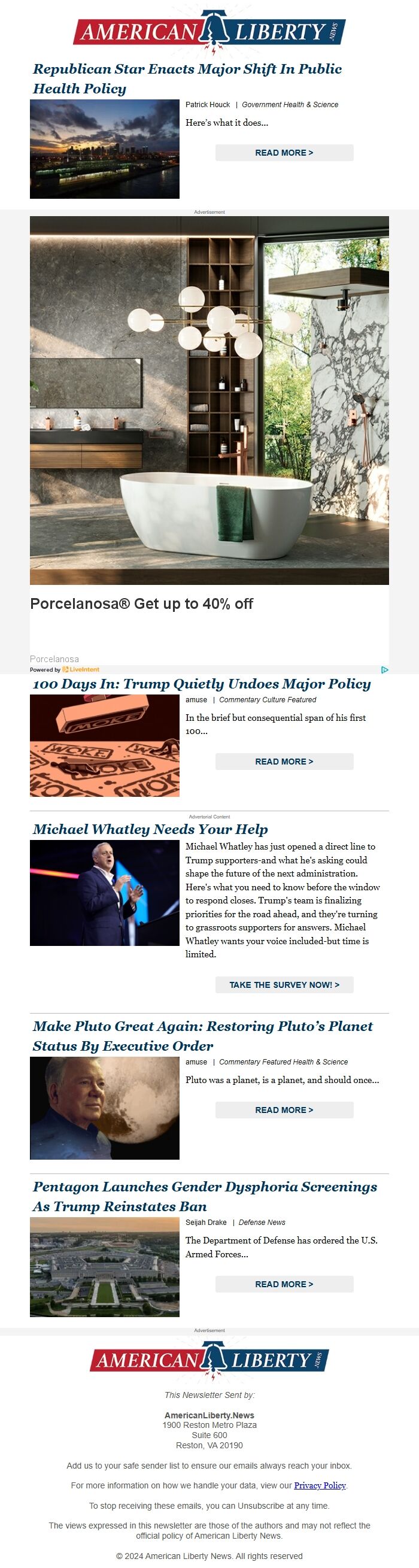Screen dimensions: 419x1568
Task: Open the Porcelanosa bathroom advertisement
Action: coord(209,400)
